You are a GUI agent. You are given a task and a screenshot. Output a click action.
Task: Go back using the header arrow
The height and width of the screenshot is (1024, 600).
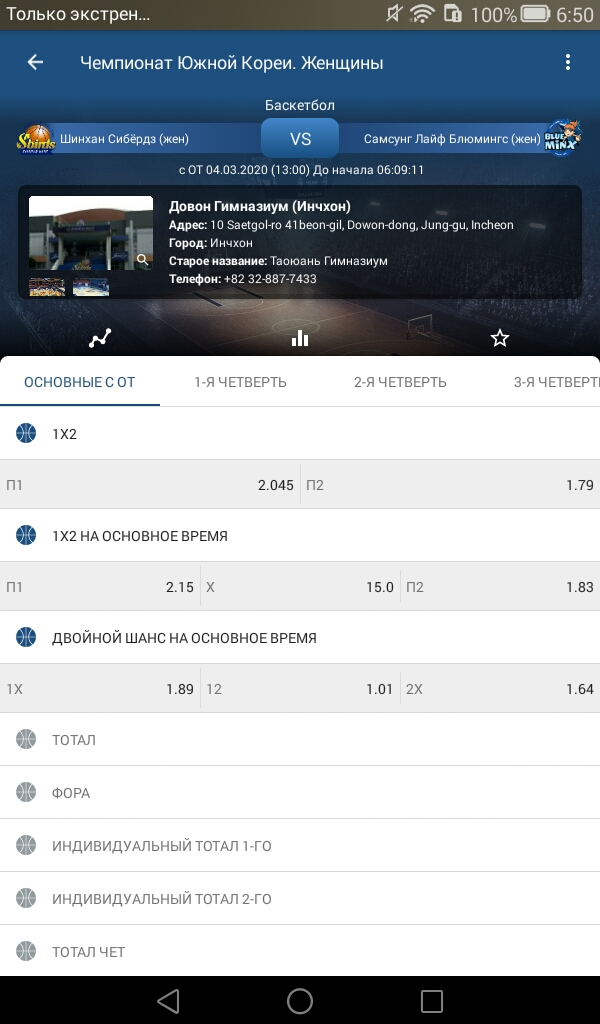click(x=35, y=63)
